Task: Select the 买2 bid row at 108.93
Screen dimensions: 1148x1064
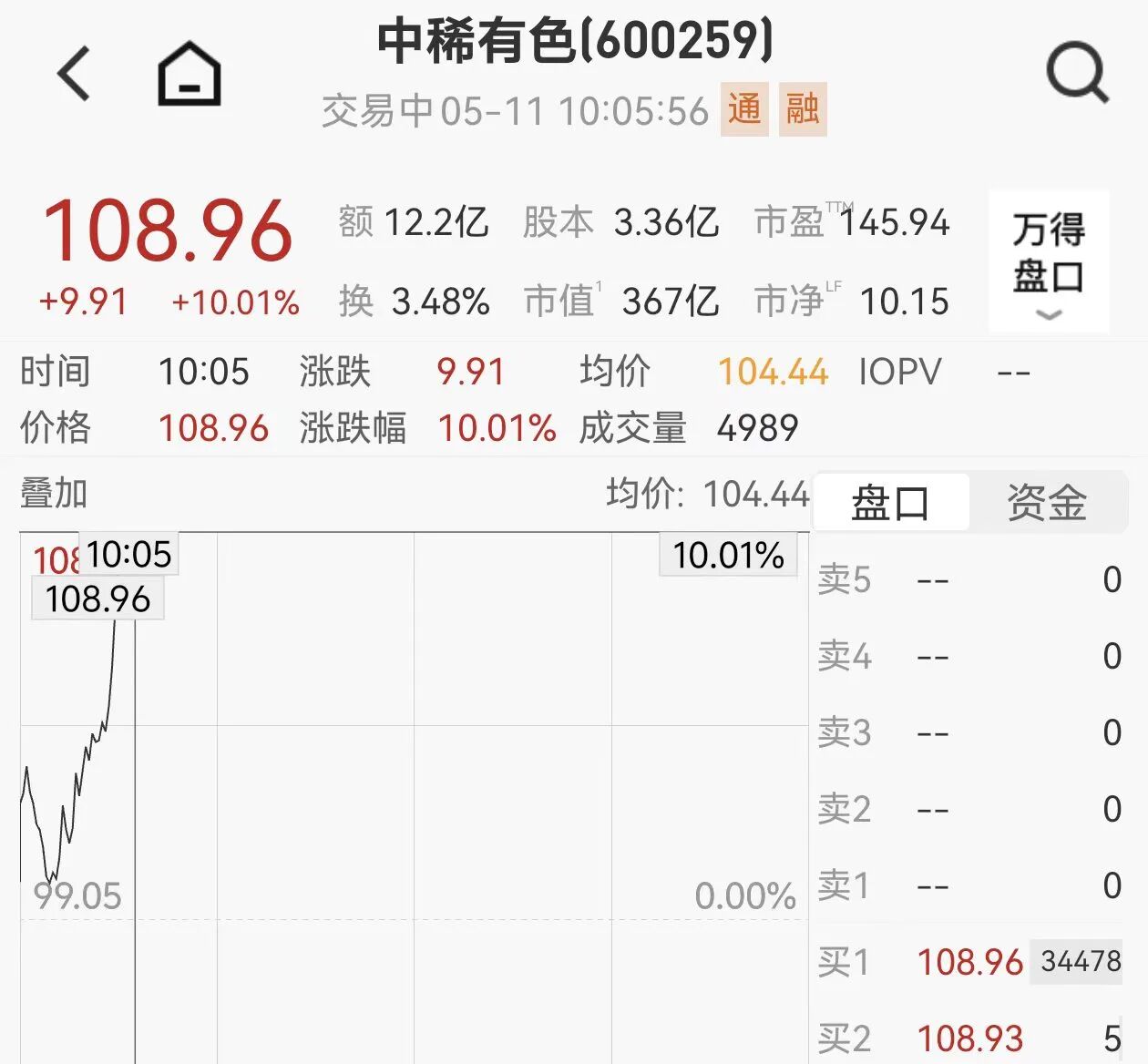Action: pos(969,1038)
